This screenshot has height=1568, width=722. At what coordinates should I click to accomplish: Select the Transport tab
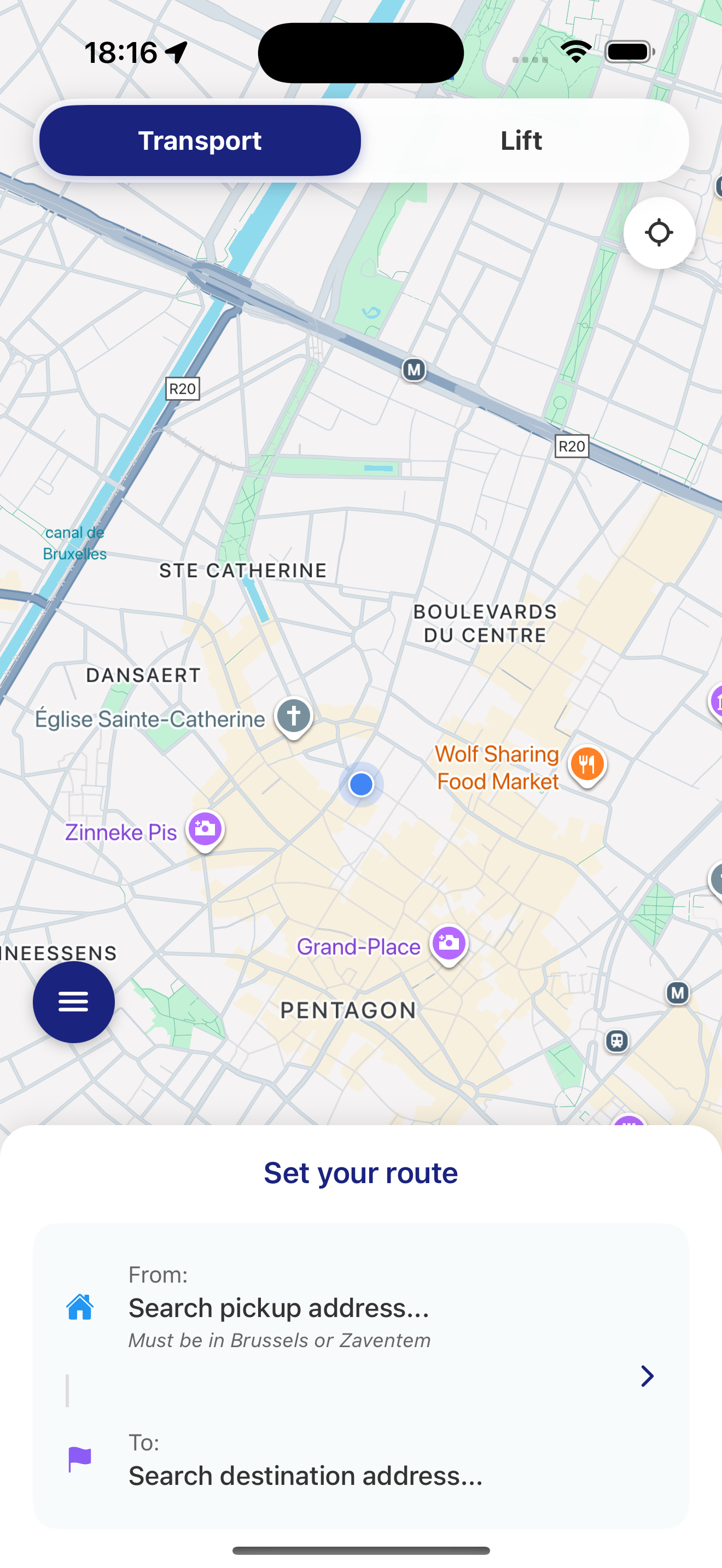pos(200,141)
